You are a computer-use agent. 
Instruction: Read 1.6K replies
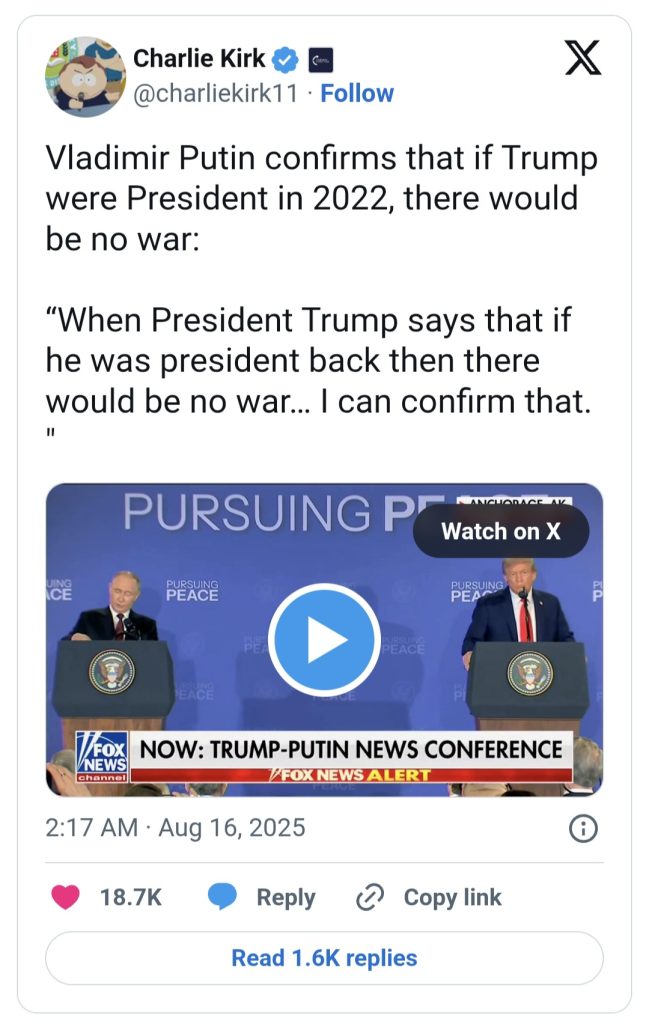click(324, 958)
